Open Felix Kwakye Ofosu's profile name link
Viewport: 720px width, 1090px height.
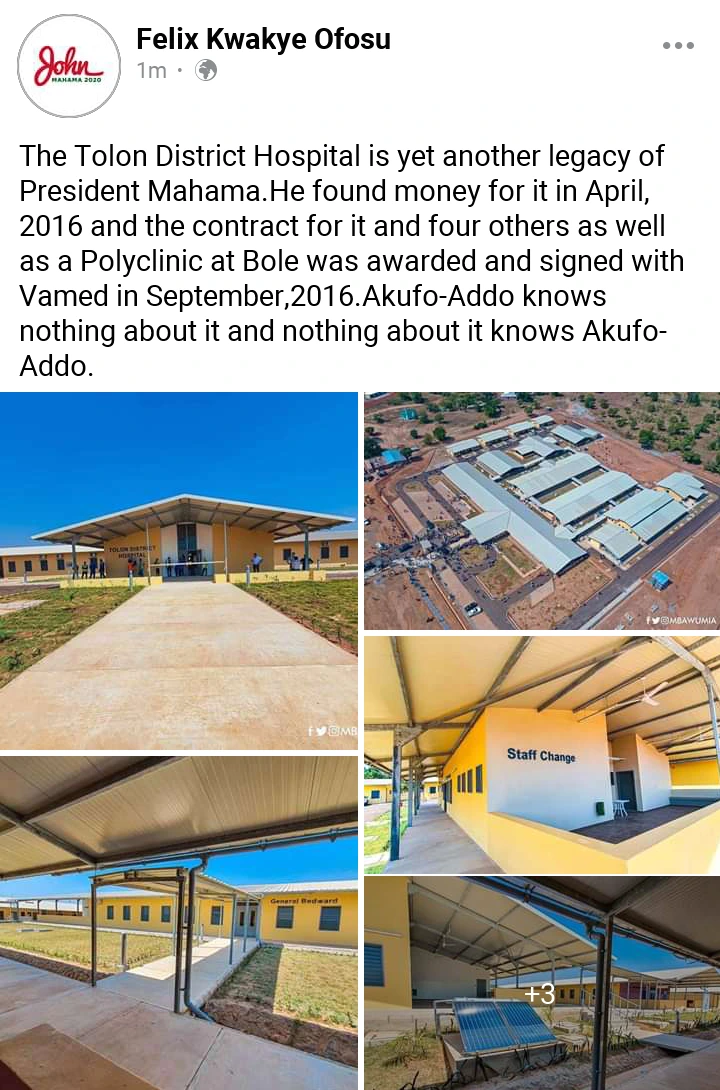[x=263, y=40]
